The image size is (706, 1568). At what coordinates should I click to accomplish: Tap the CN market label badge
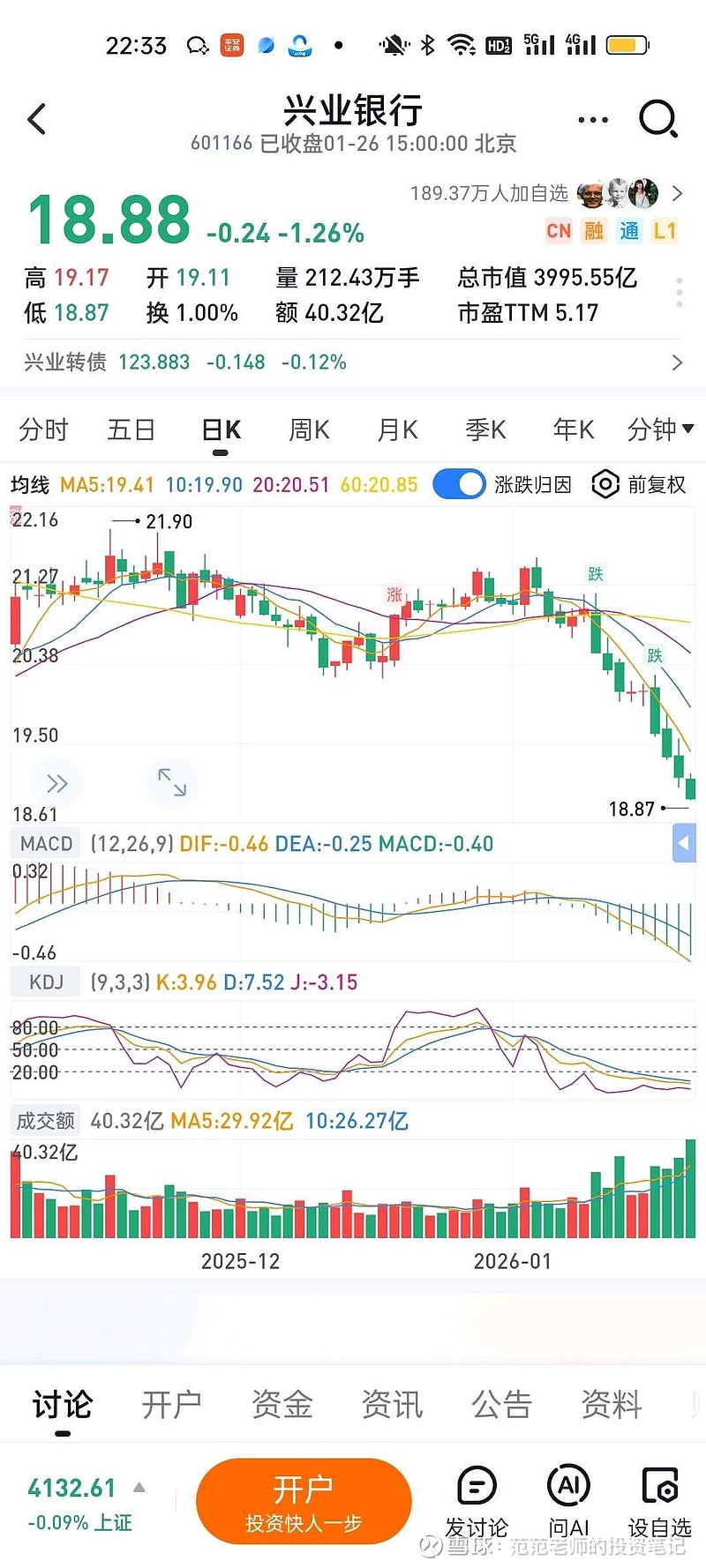pyautogui.click(x=559, y=231)
